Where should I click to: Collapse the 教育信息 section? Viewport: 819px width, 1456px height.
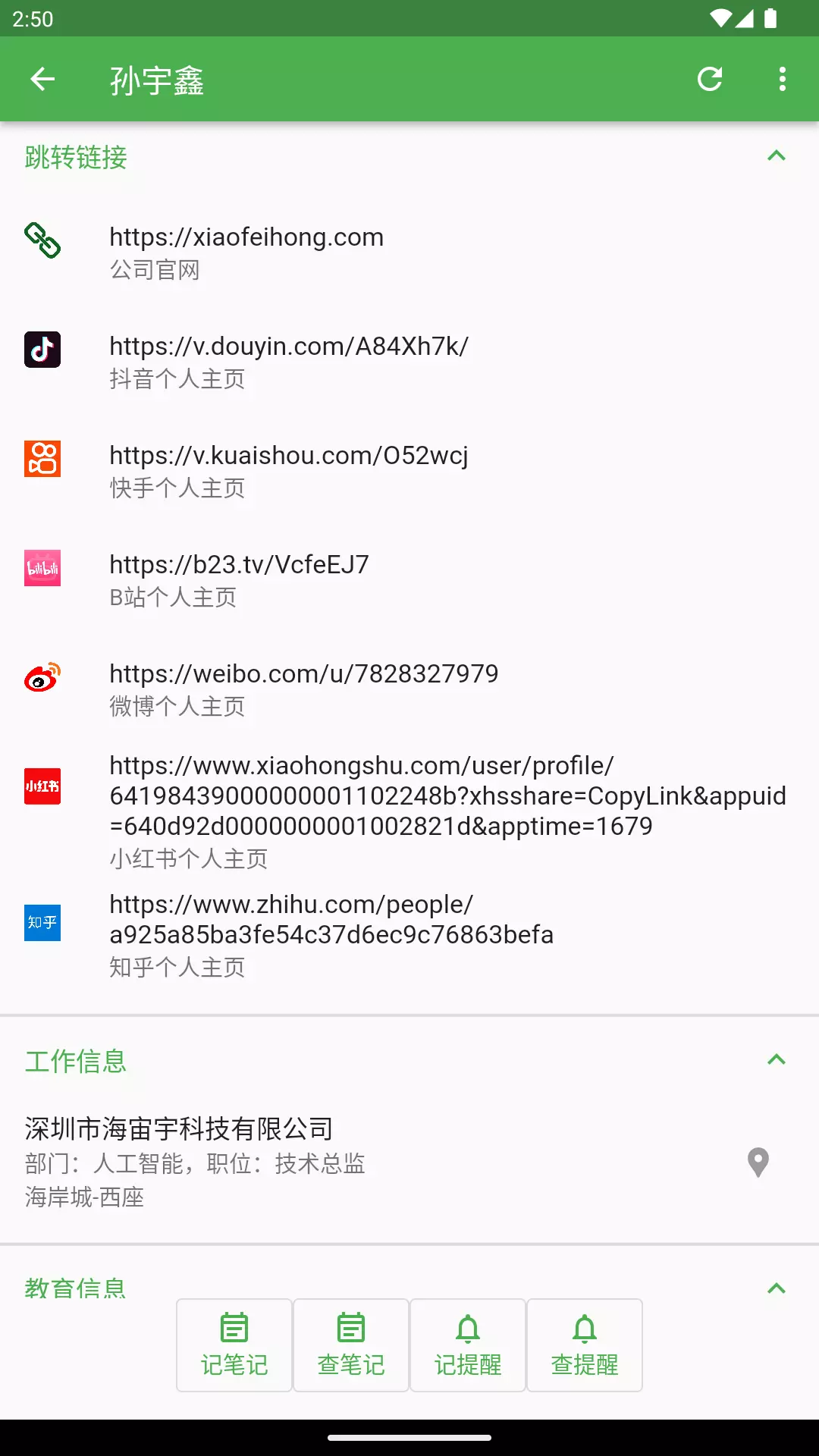[x=777, y=1288]
